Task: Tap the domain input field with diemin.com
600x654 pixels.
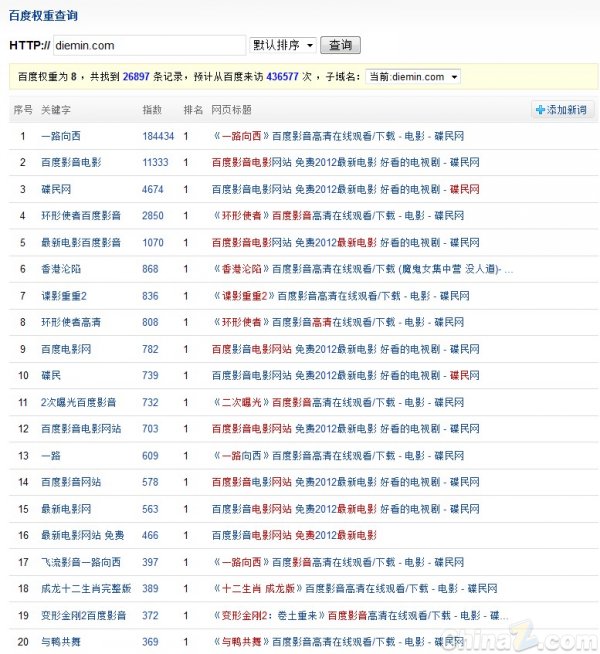Action: [150, 45]
